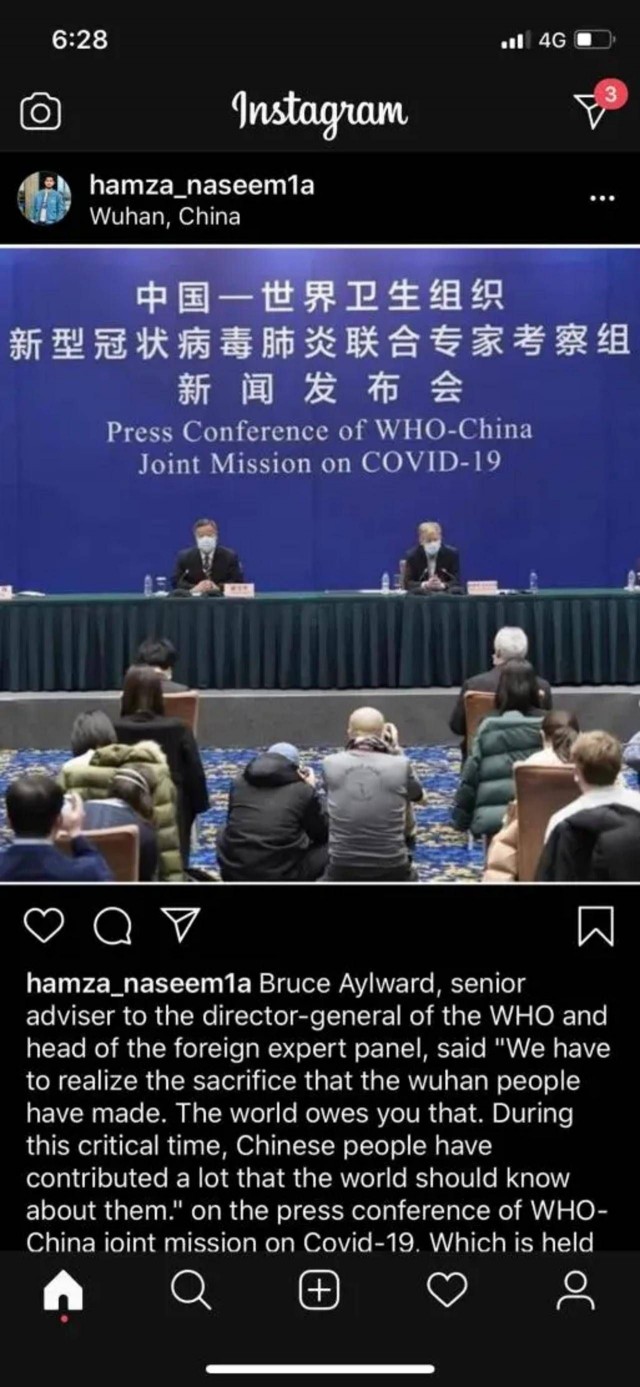Open the camera from the top bar

tap(41, 111)
